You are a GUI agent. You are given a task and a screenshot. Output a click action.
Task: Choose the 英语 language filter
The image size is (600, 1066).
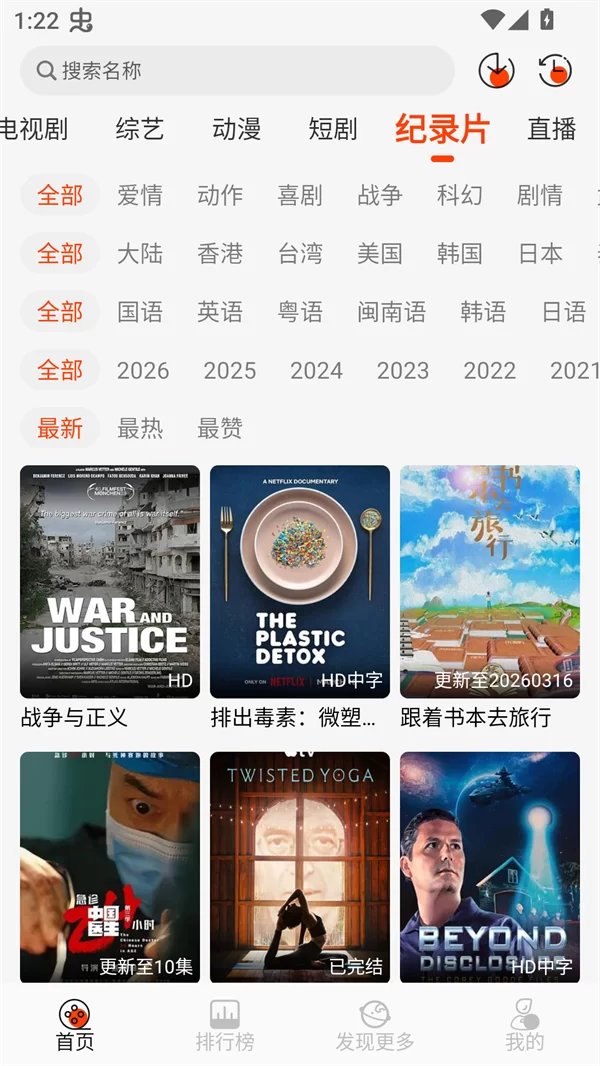[220, 312]
